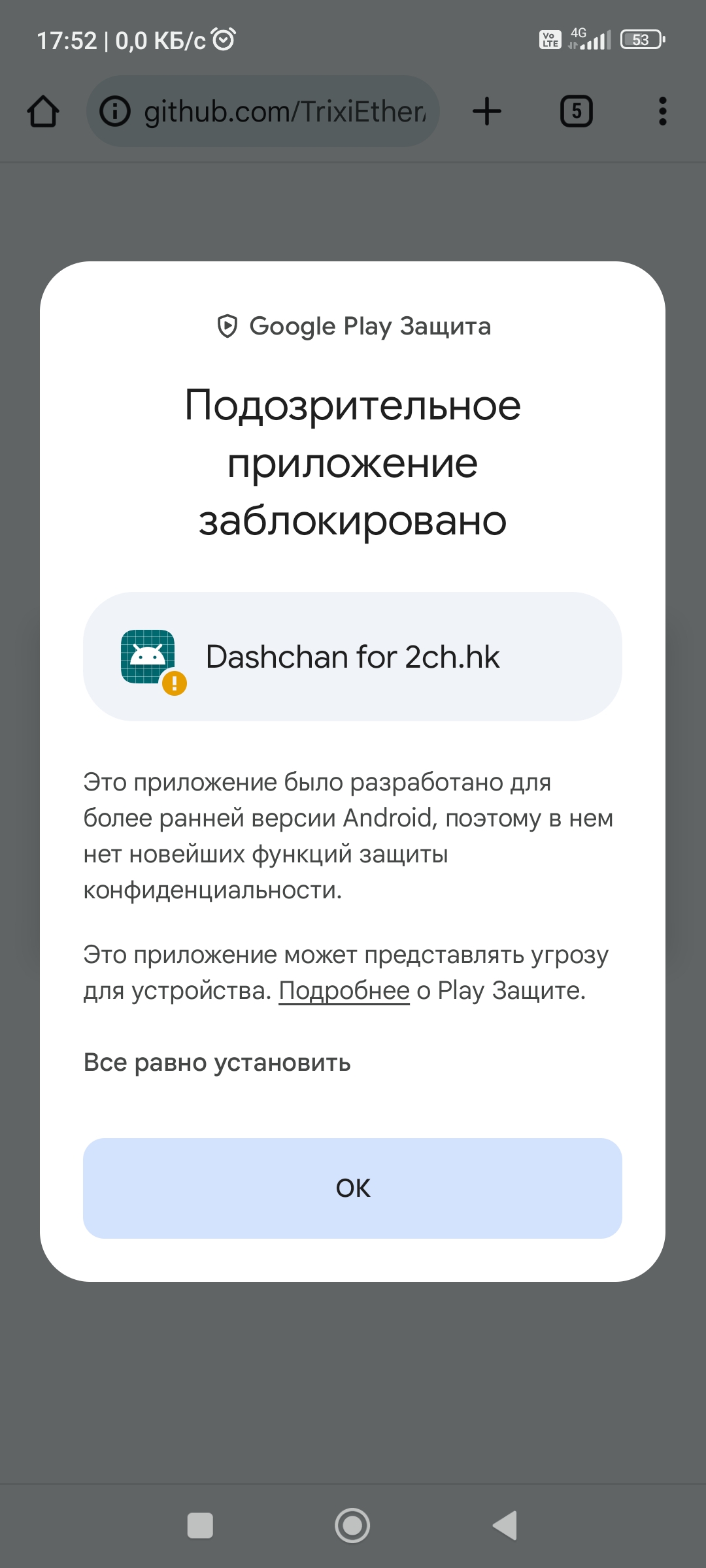Screen dimensions: 706x1568
Task: Open the browser overflow menu
Action: 662,111
